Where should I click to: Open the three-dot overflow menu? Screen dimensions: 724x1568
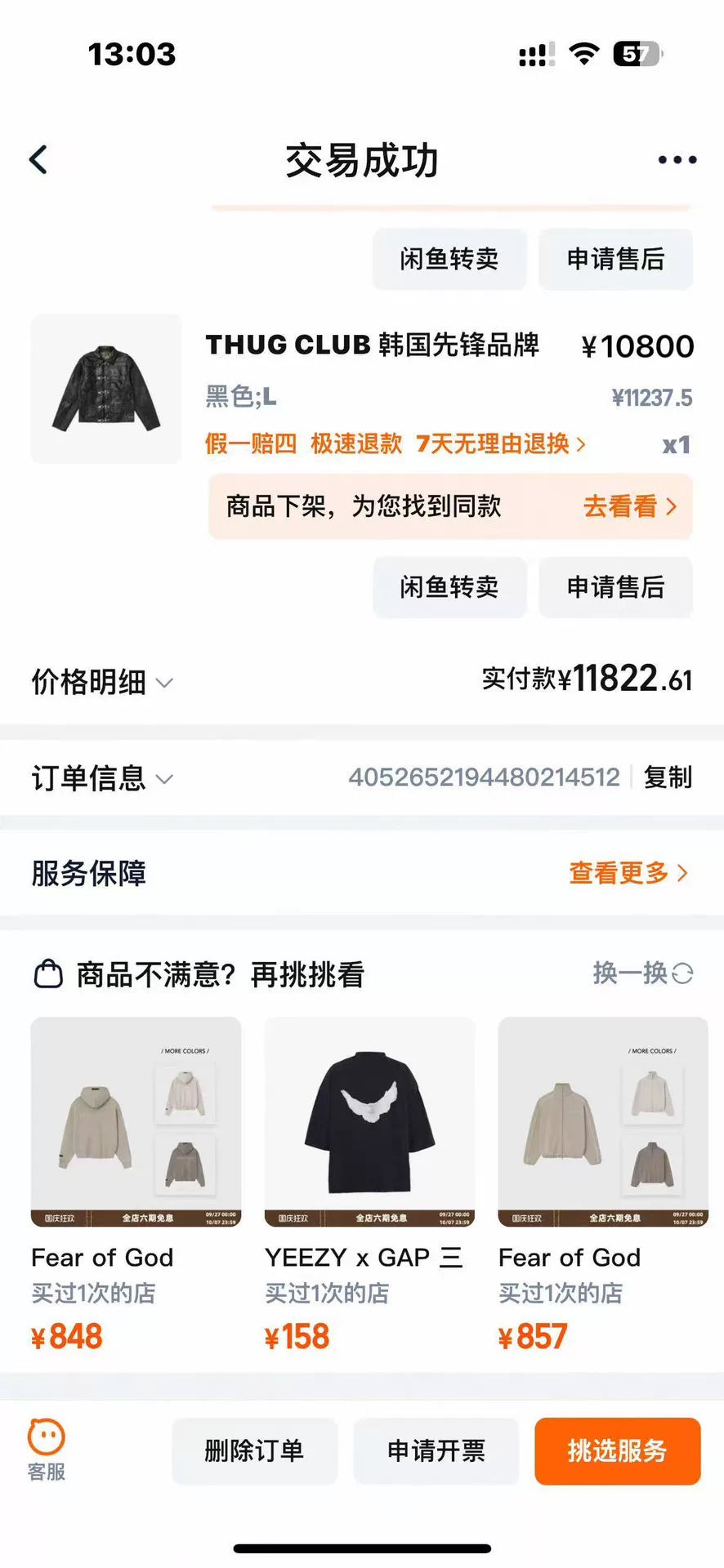click(677, 160)
